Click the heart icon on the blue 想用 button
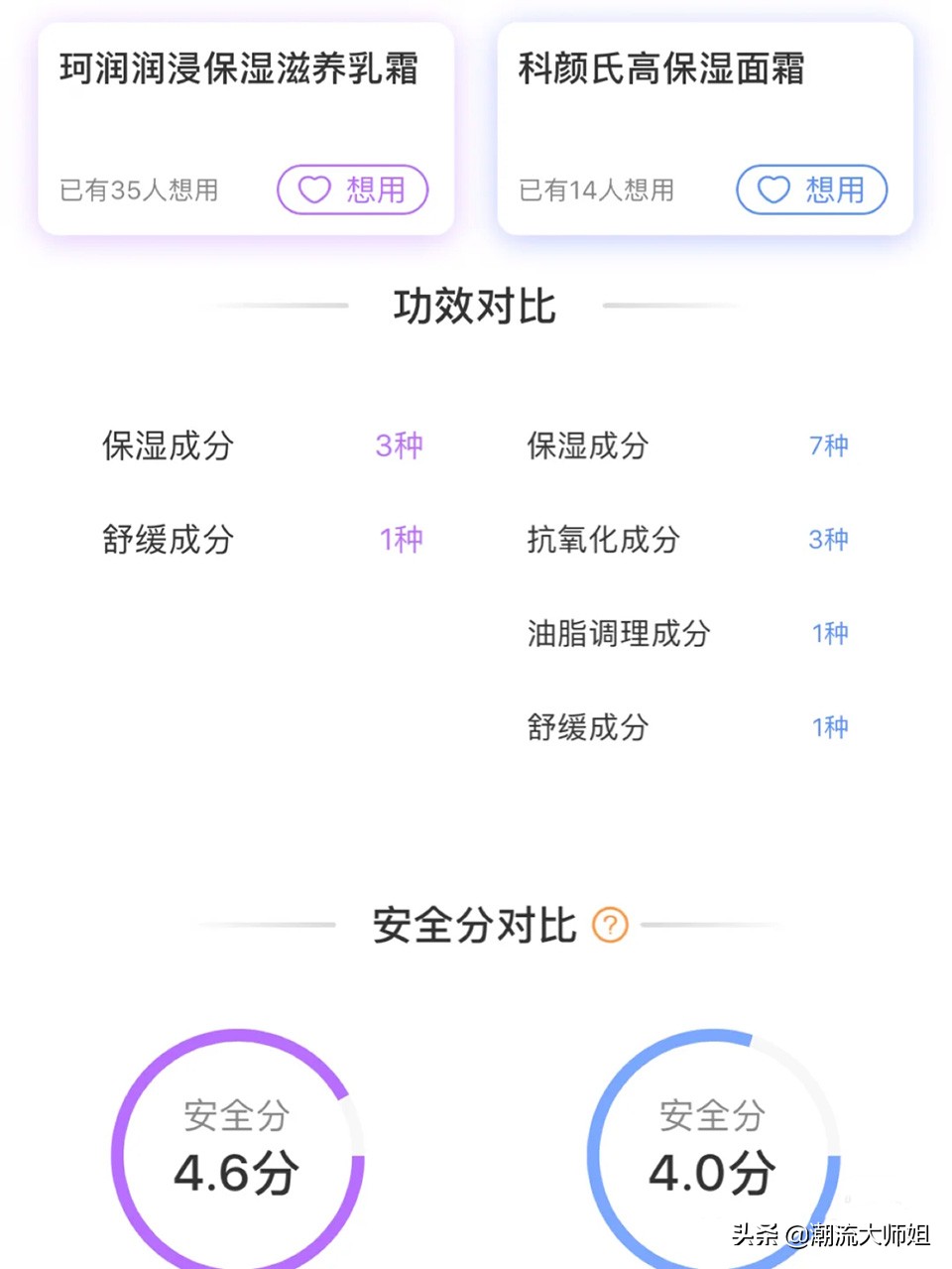952x1269 pixels. pyautogui.click(x=773, y=190)
